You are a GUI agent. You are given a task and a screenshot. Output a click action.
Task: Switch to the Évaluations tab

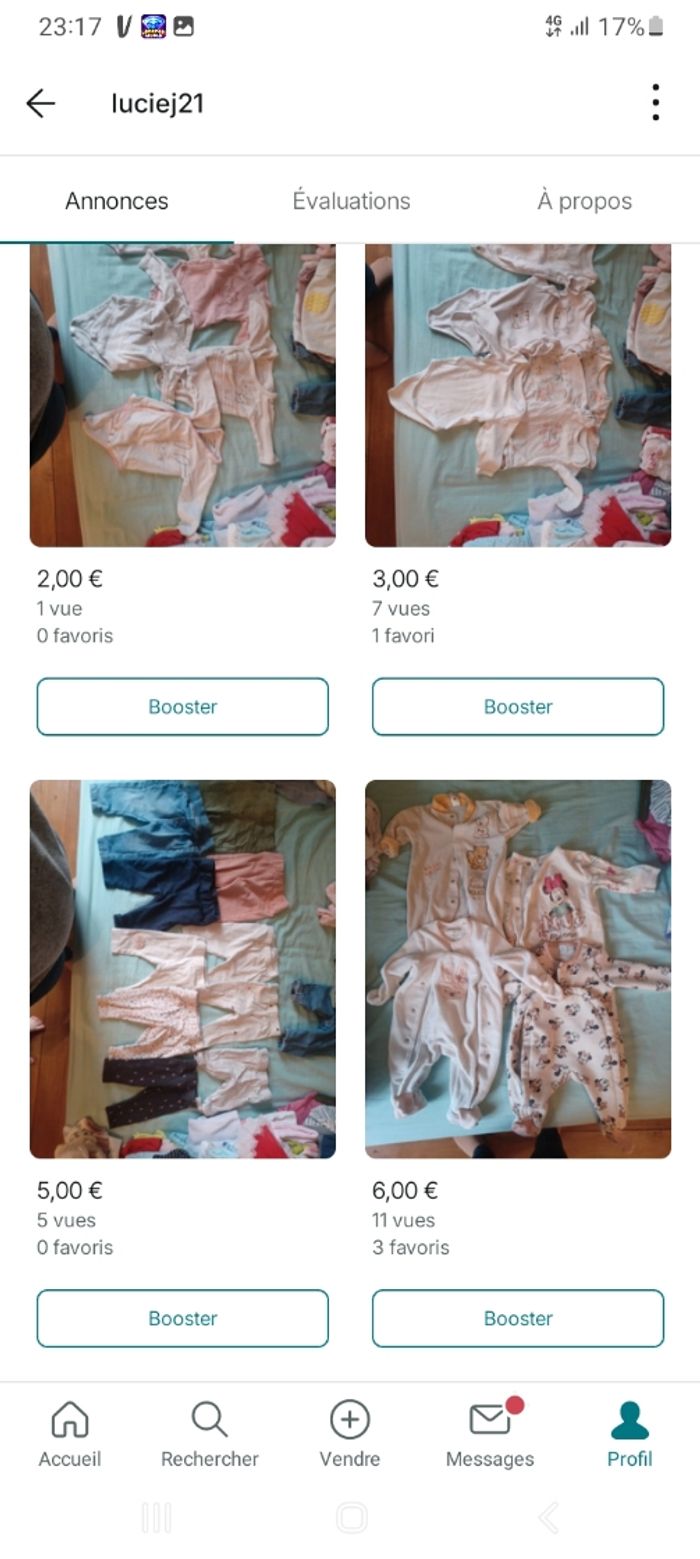(351, 201)
